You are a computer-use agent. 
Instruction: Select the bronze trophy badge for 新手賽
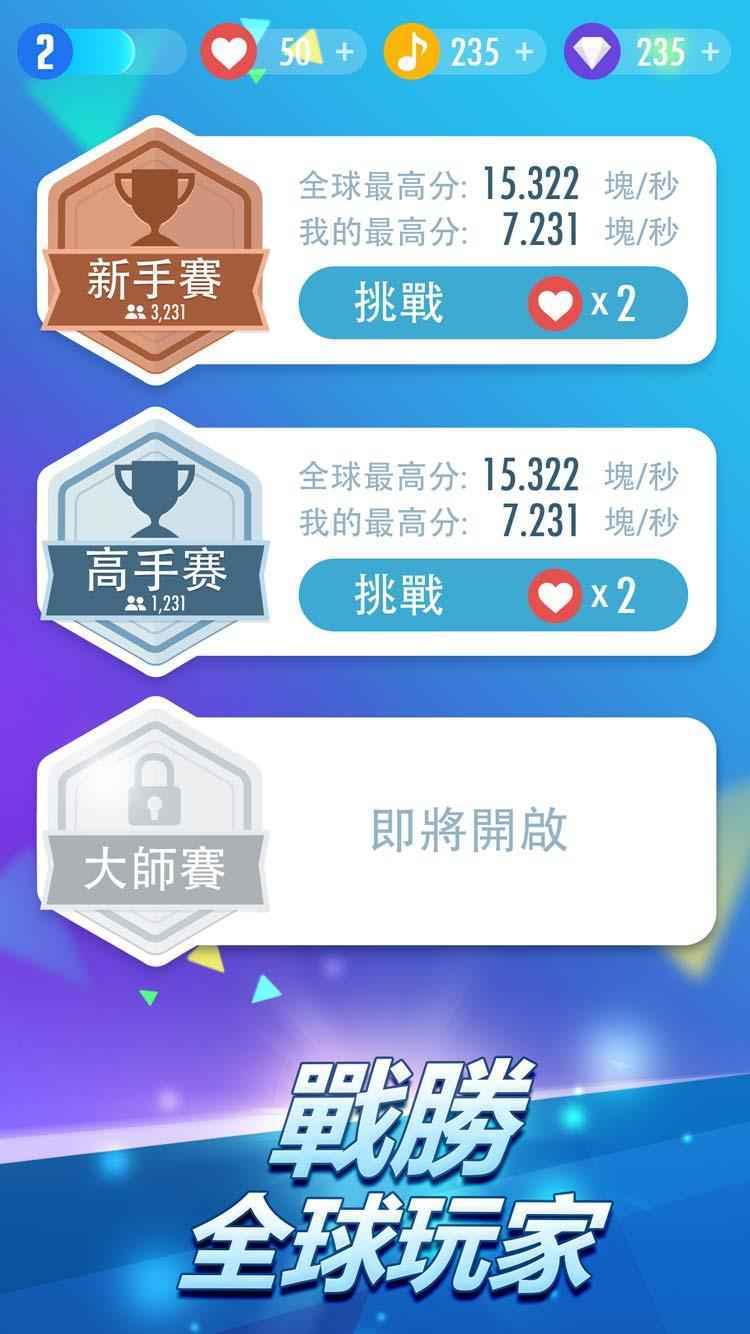pos(155,210)
